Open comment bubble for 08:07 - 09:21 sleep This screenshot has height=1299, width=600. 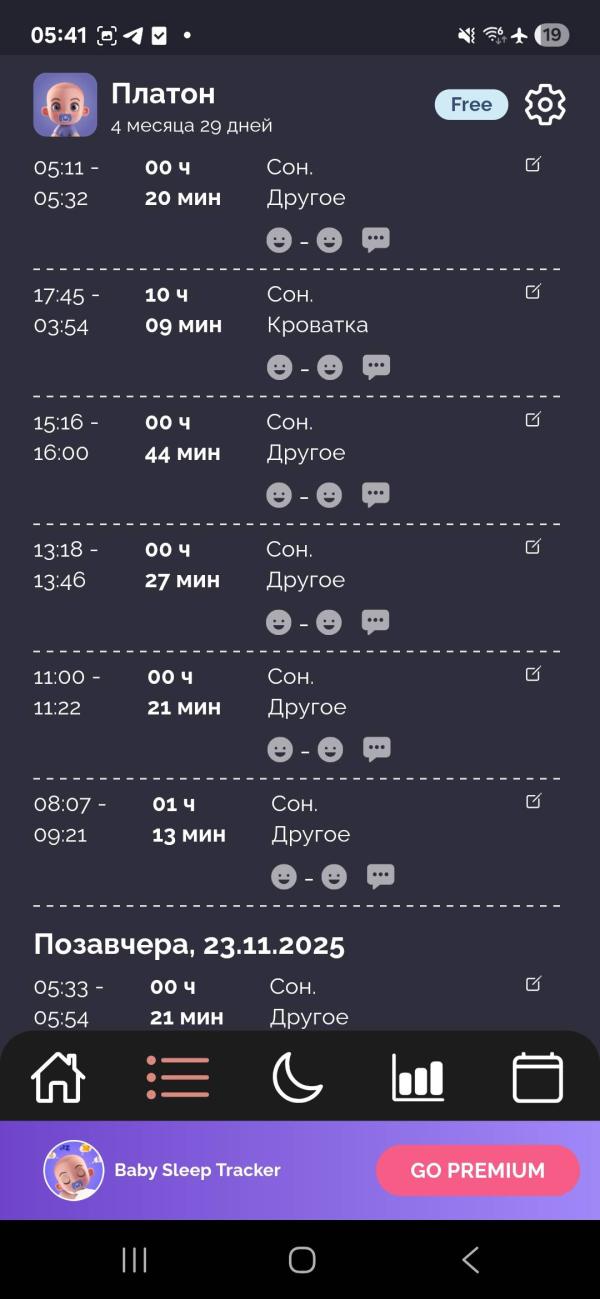tap(380, 877)
